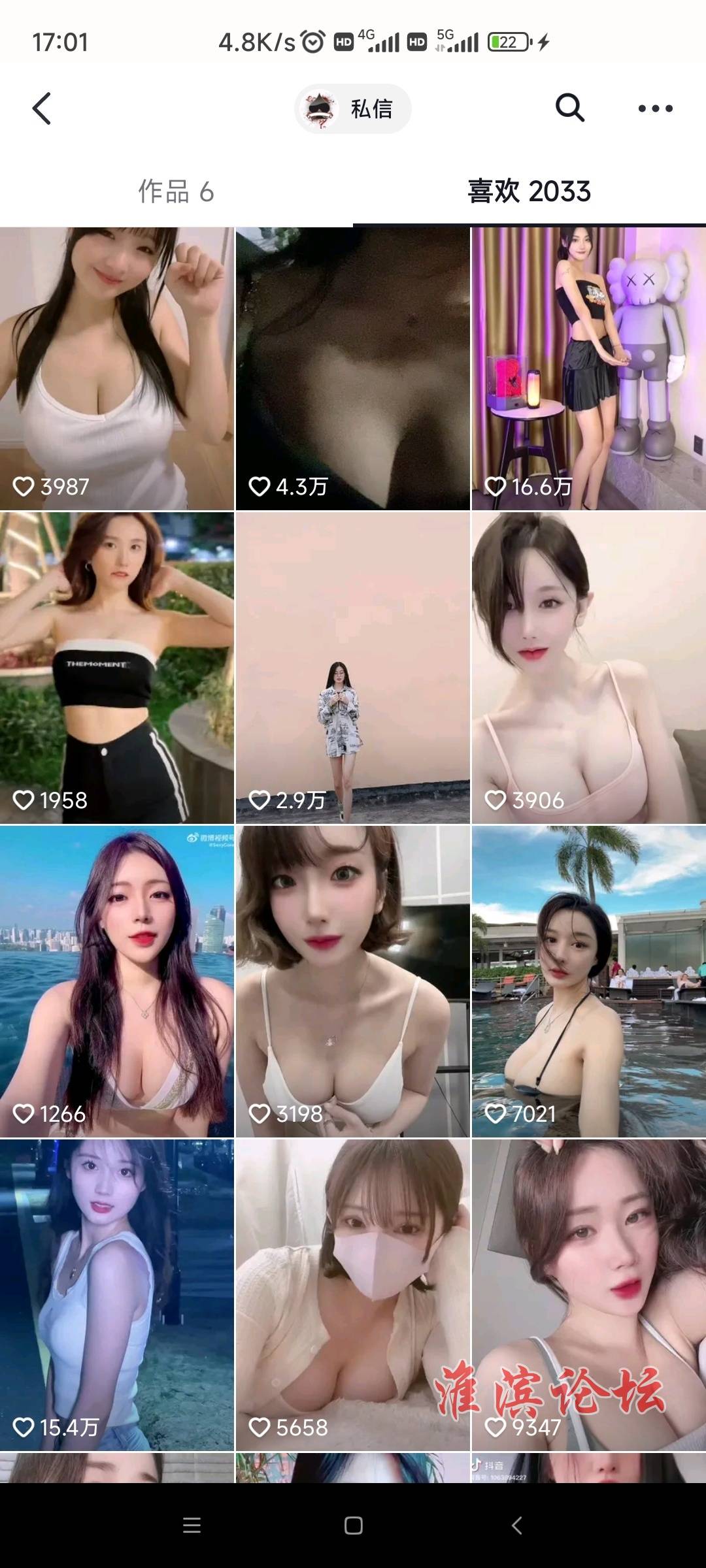This screenshot has width=706, height=1568.
Task: Open the system recent apps button
Action: coord(192,1526)
